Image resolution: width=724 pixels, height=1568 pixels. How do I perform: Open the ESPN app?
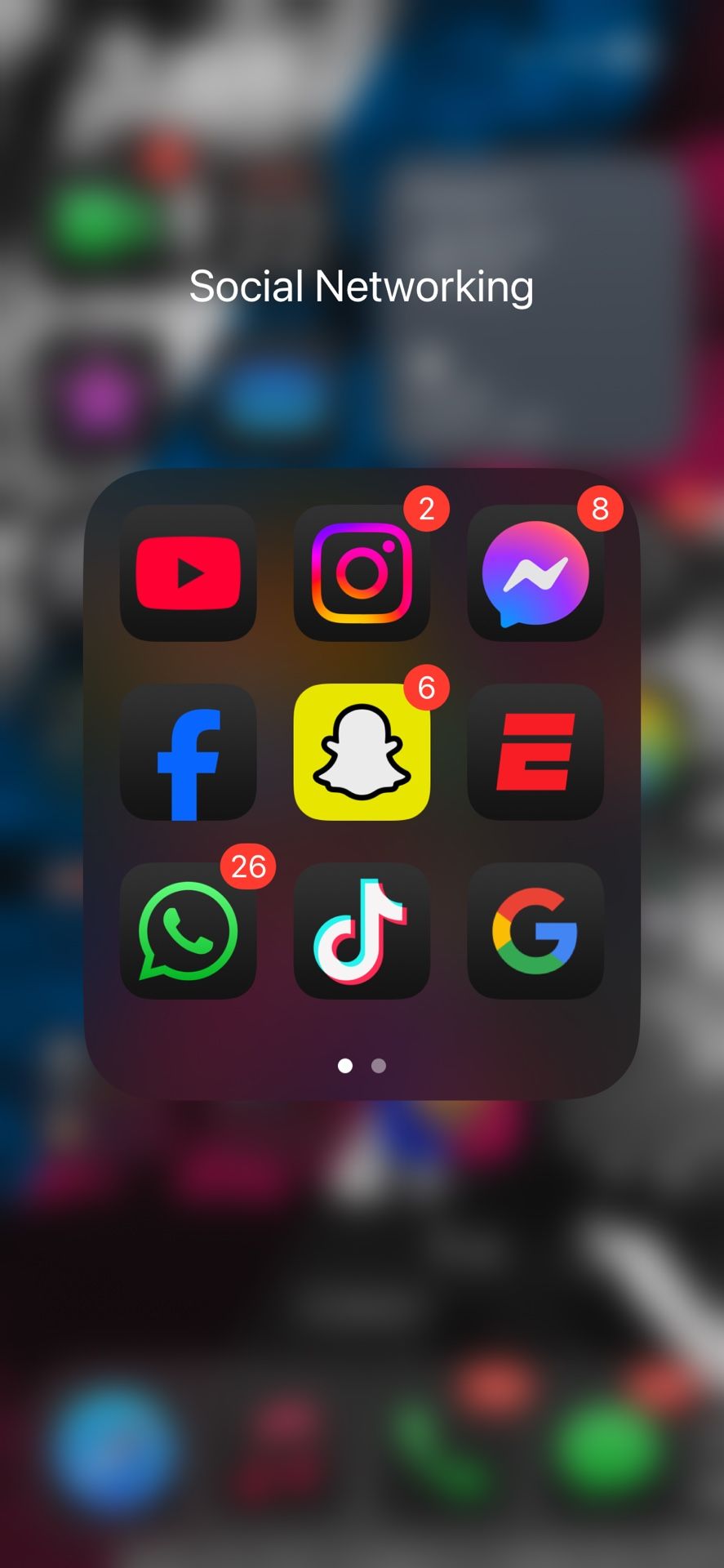[535, 752]
